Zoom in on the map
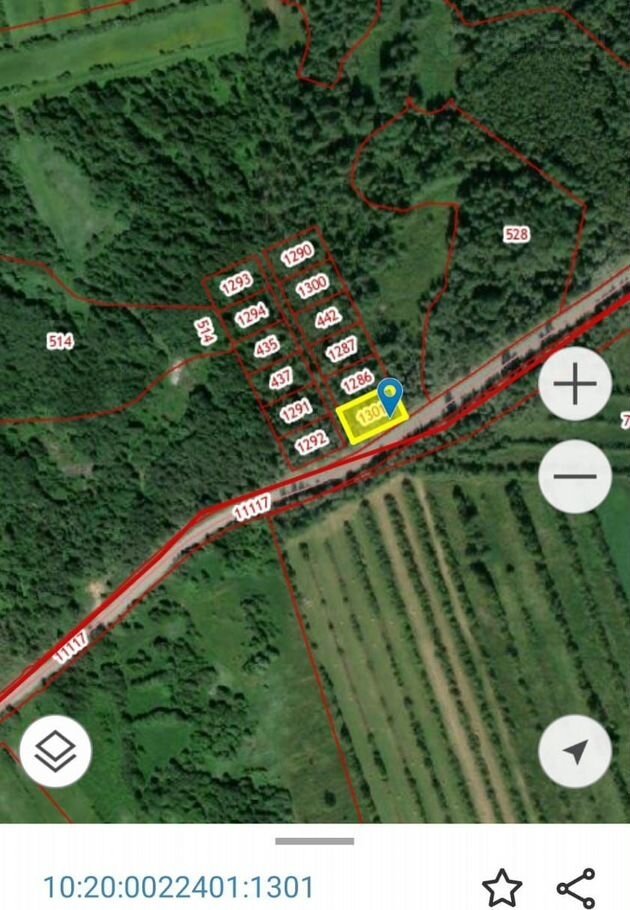Viewport: 630px width, 910px height. [x=575, y=385]
